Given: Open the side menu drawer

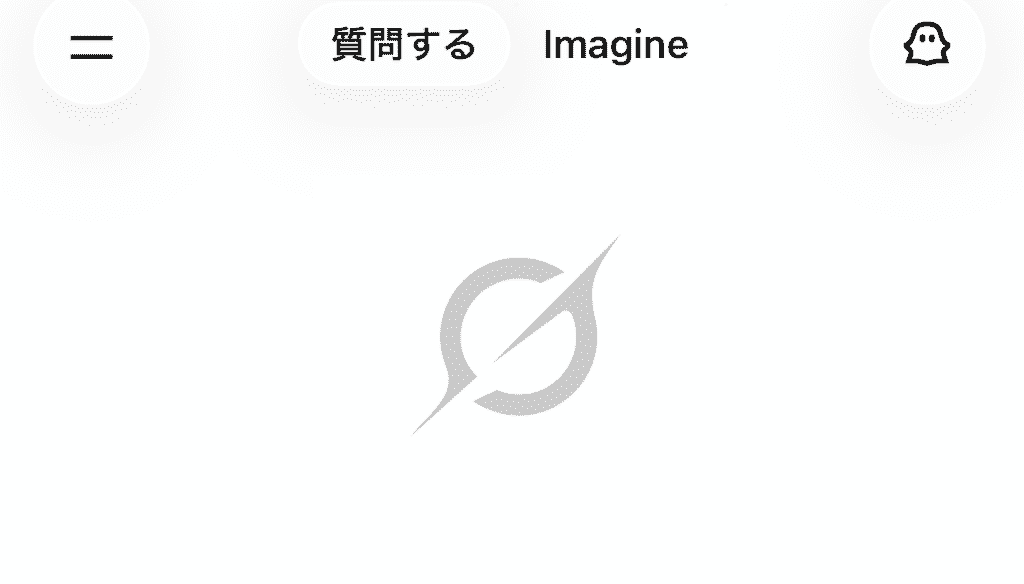Looking at the screenshot, I should (91, 46).
